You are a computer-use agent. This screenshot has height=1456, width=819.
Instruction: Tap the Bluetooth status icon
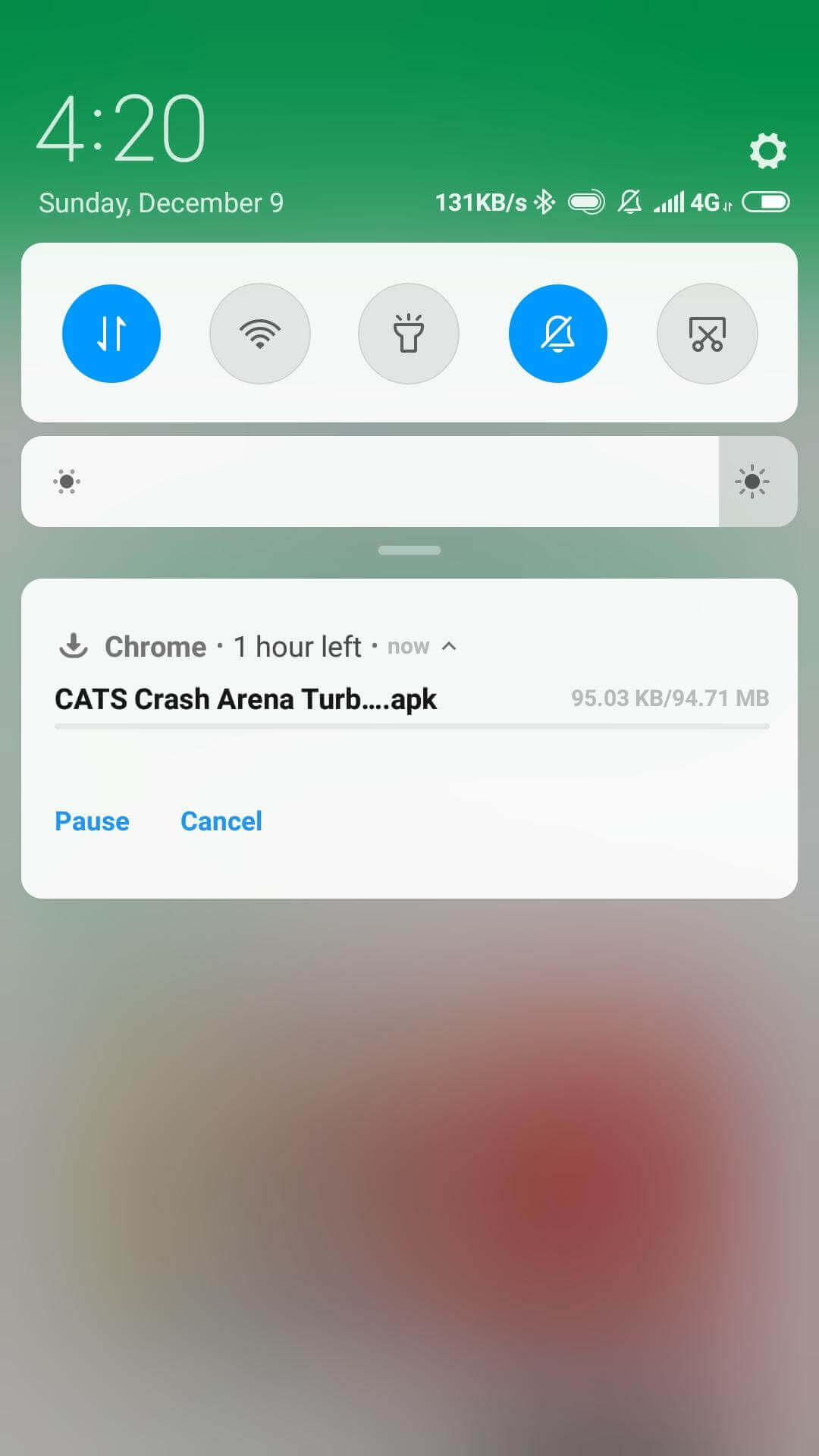click(544, 202)
